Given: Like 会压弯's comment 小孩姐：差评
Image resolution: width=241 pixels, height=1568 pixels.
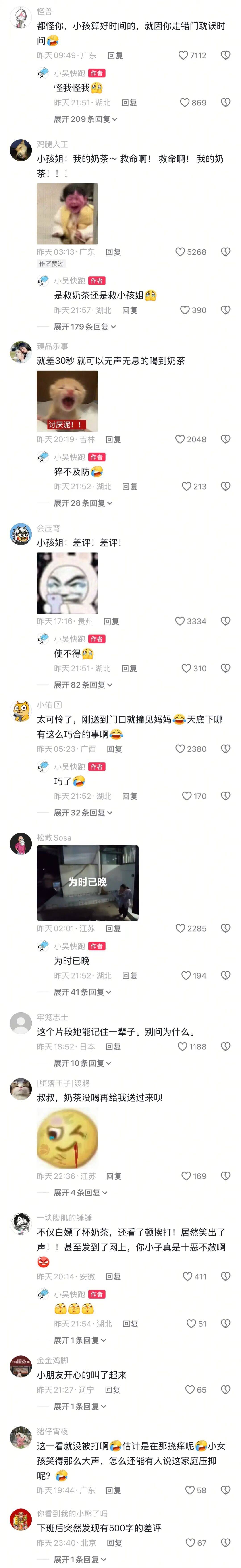Looking at the screenshot, I should [180, 622].
